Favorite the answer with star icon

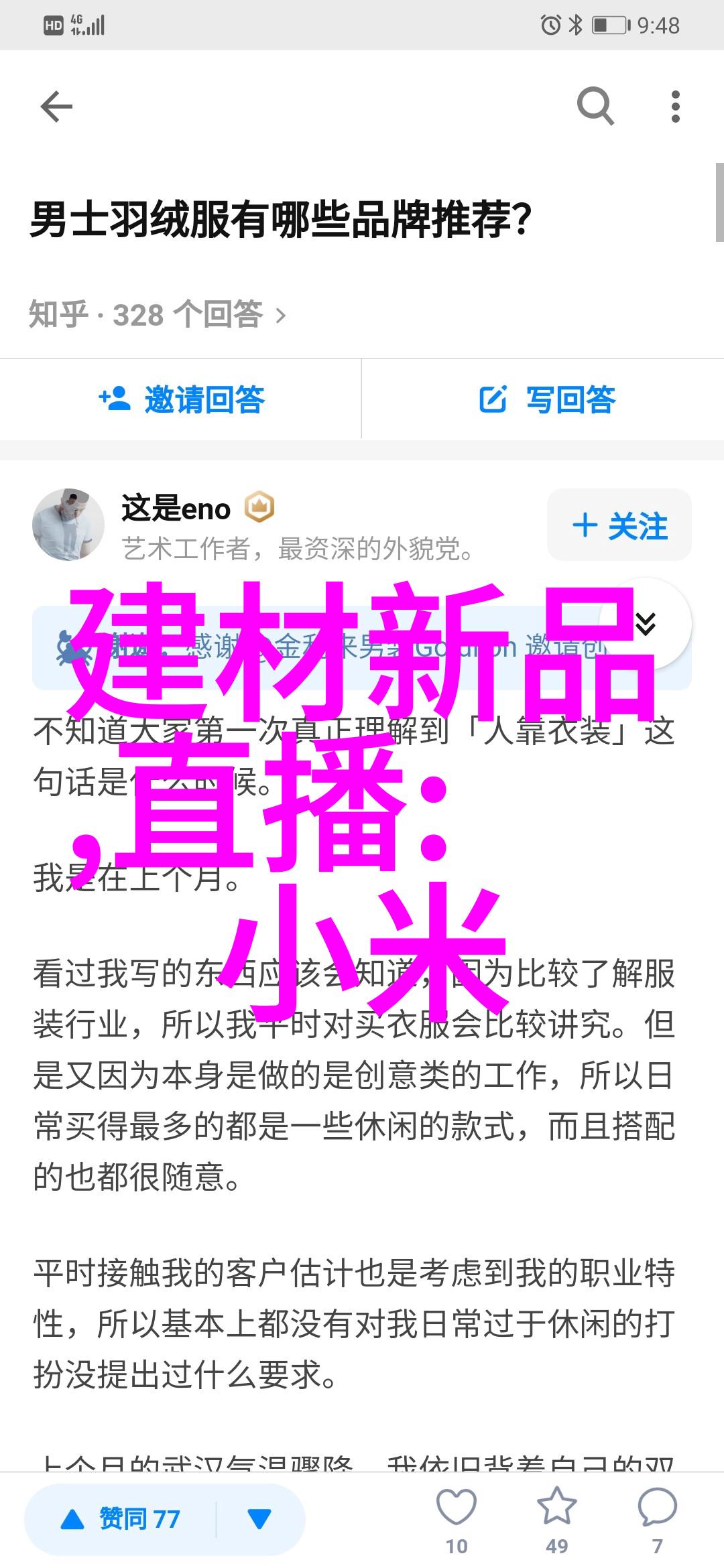pos(556,1510)
